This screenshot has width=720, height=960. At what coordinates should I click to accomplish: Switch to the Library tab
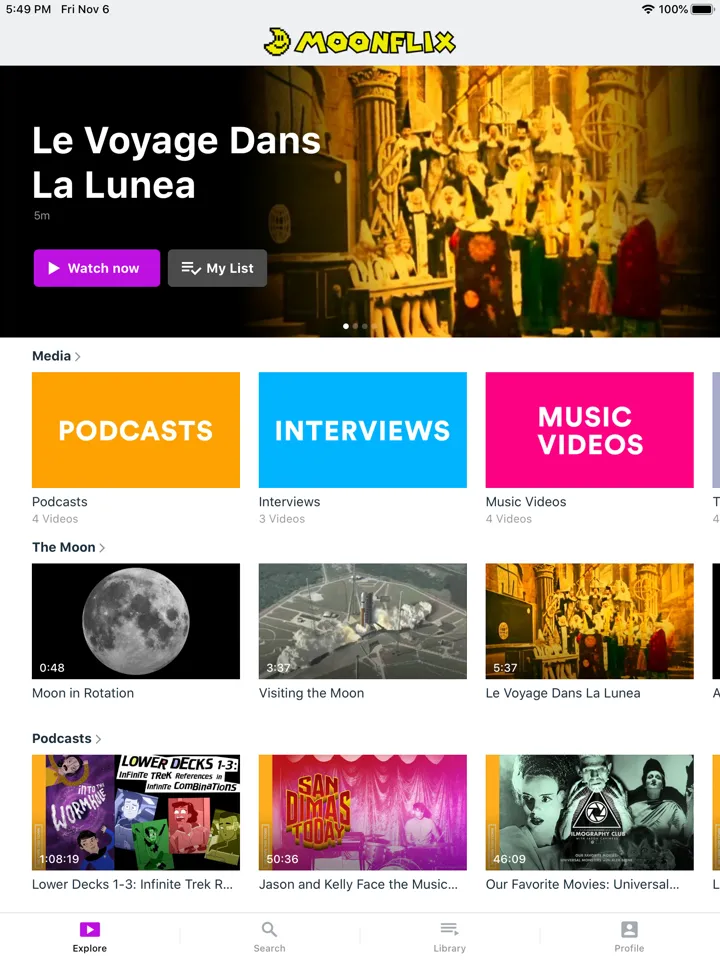(x=450, y=936)
